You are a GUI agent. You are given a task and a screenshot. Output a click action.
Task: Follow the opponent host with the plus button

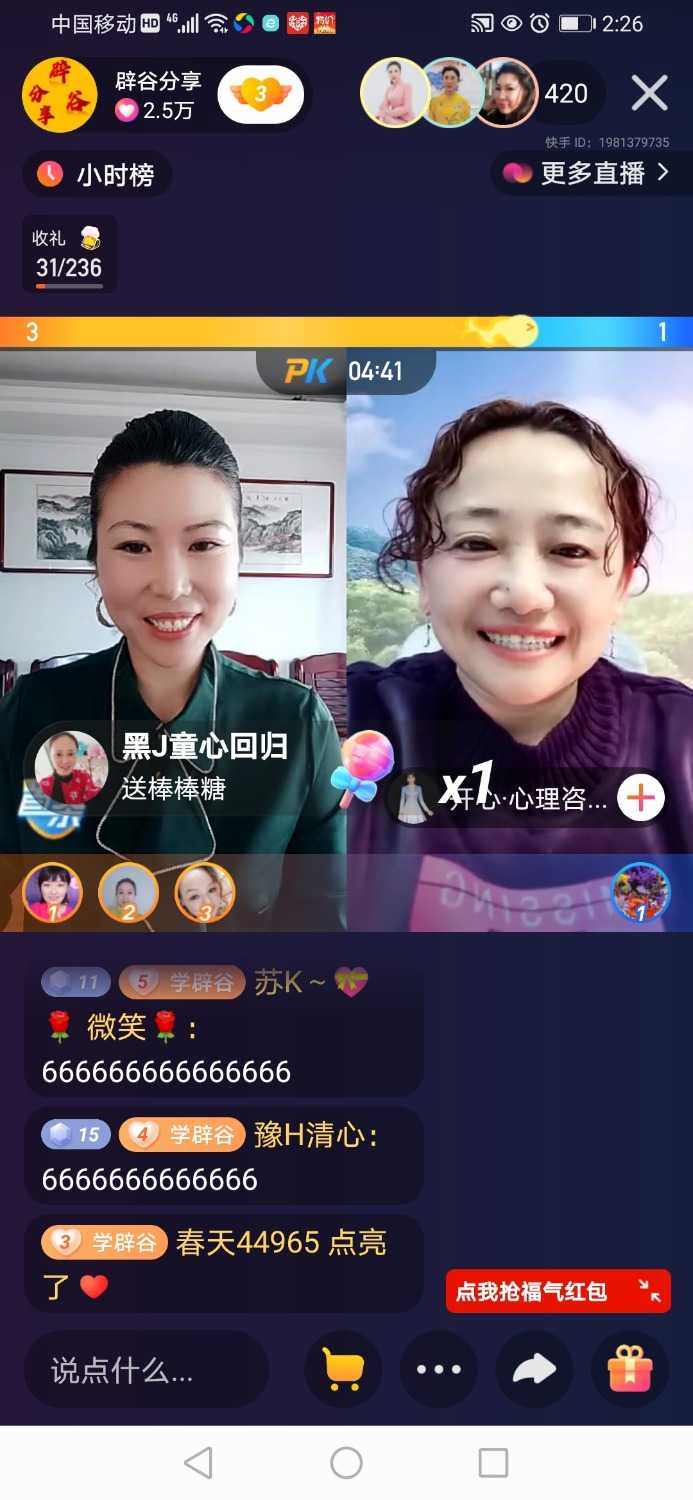(x=640, y=797)
